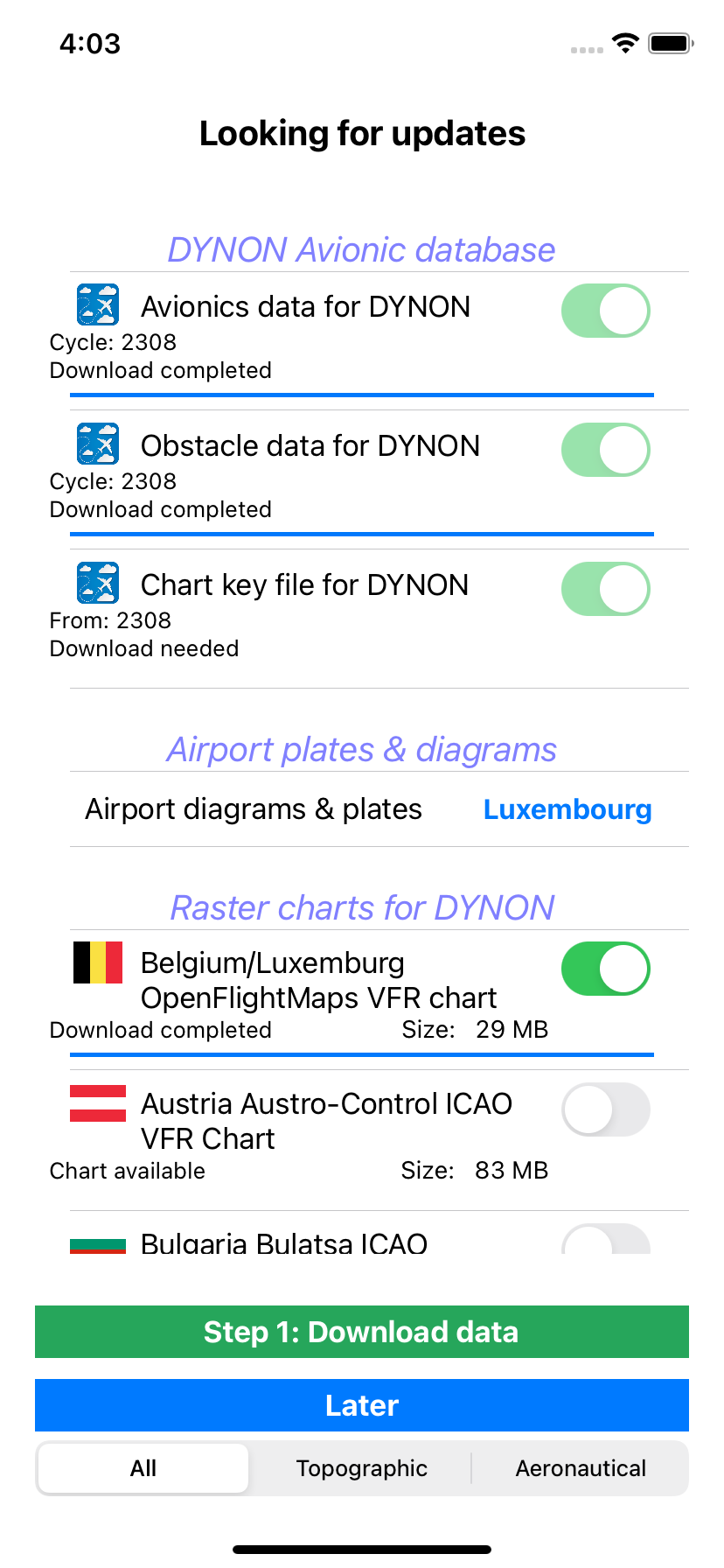Change the Luxembourg airport plates country

567,809
